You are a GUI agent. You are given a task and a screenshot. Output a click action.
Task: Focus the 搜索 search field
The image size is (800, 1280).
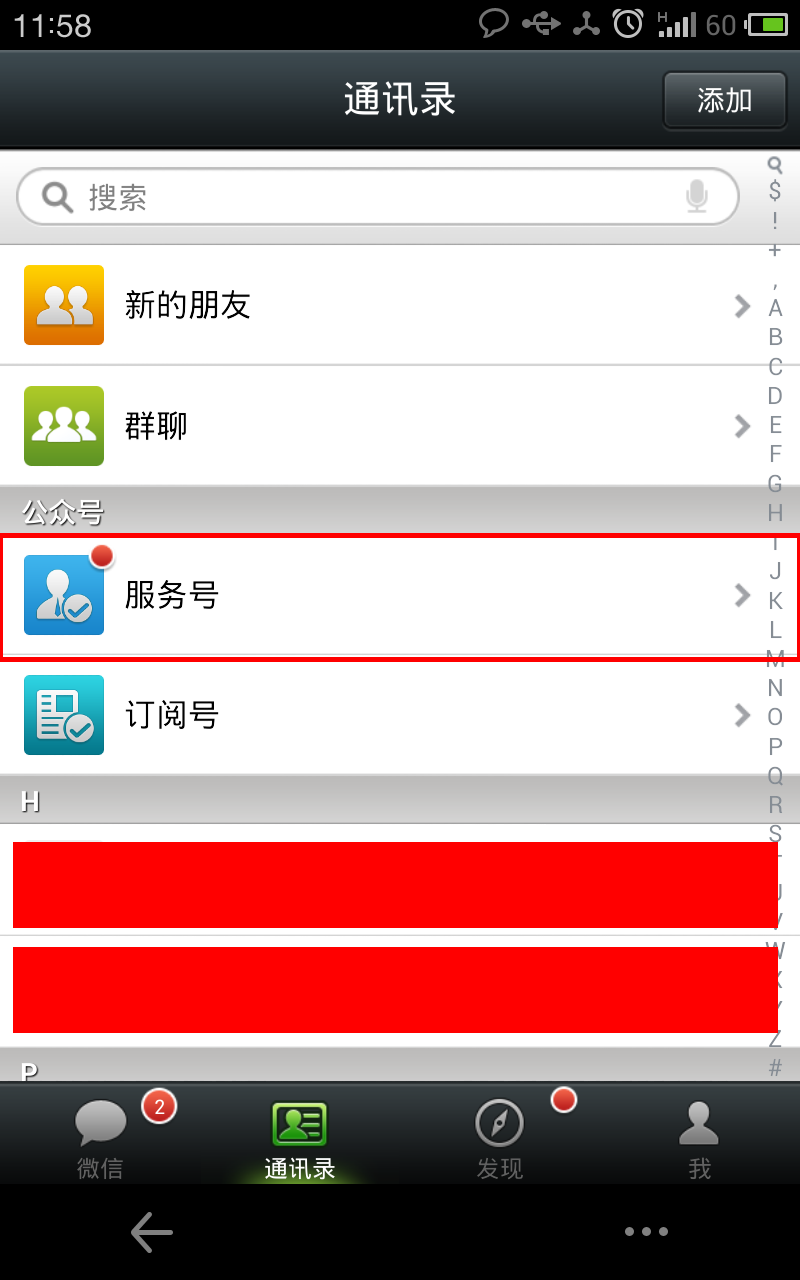point(378,197)
